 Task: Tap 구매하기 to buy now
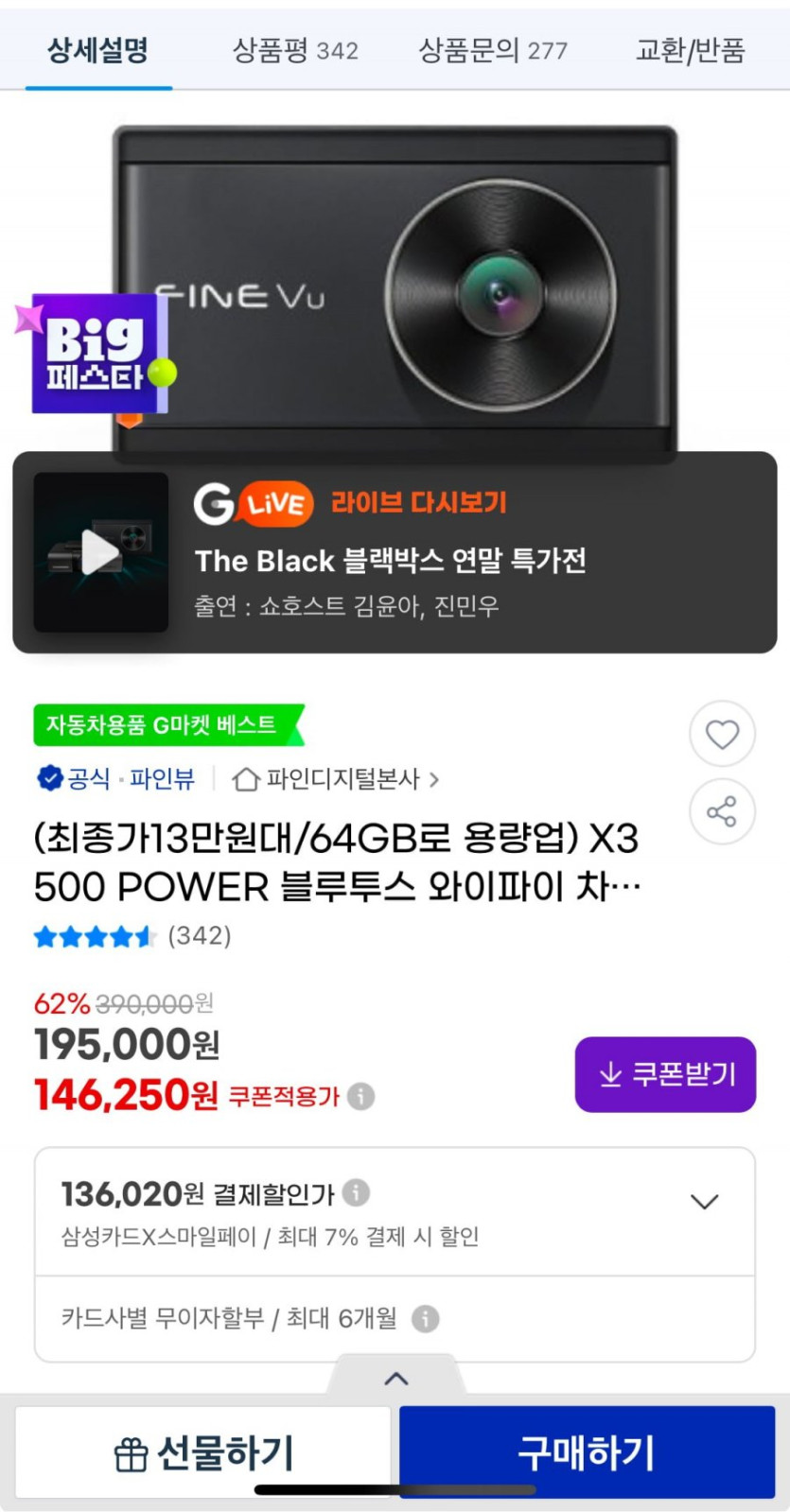(x=587, y=1452)
